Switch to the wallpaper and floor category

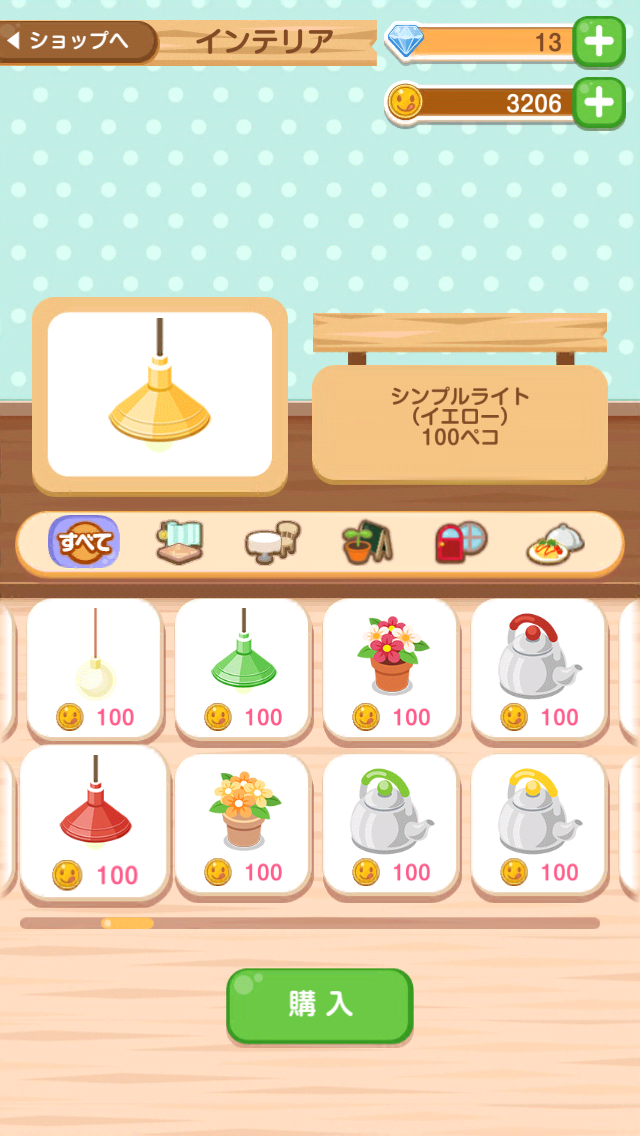point(179,543)
